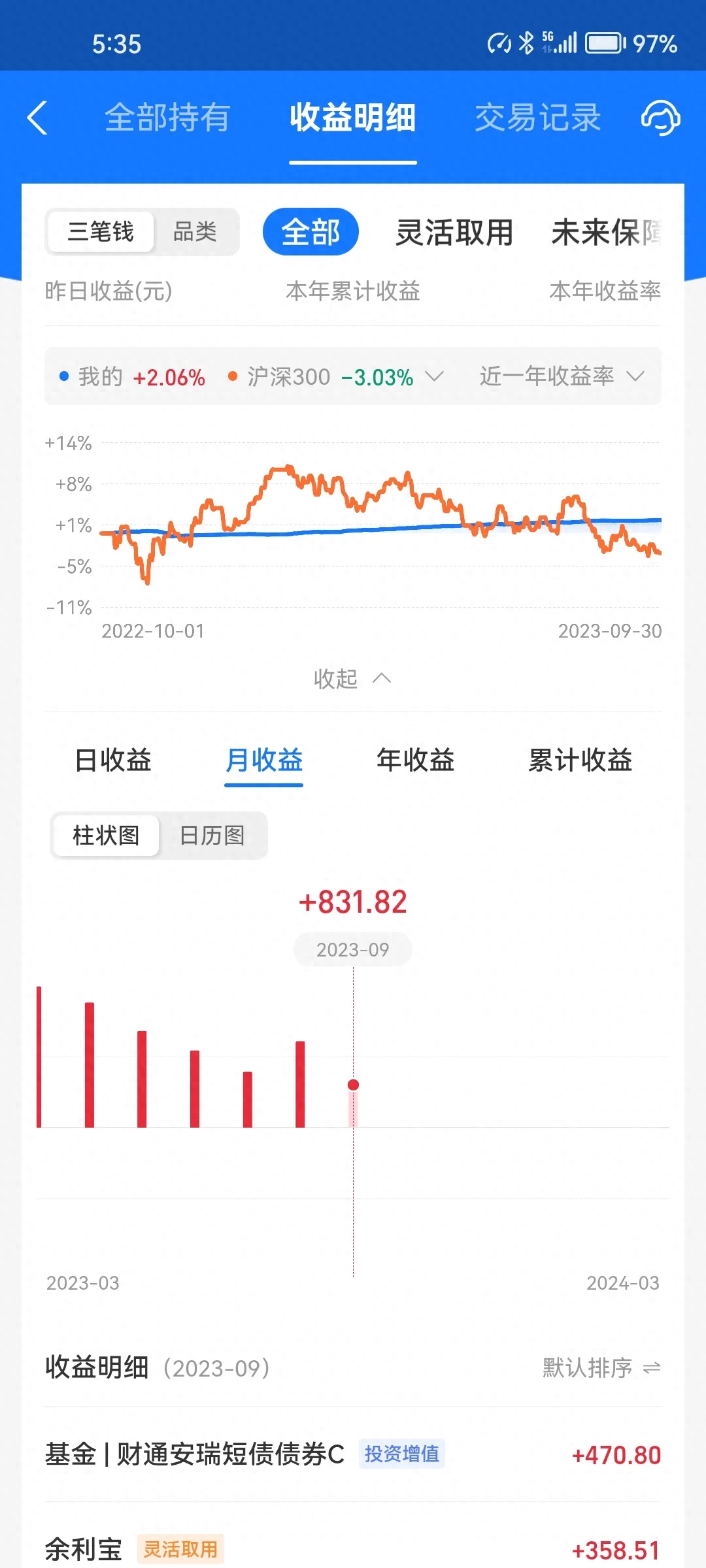
Task: Collapse the chart with 收起
Action: click(x=353, y=679)
